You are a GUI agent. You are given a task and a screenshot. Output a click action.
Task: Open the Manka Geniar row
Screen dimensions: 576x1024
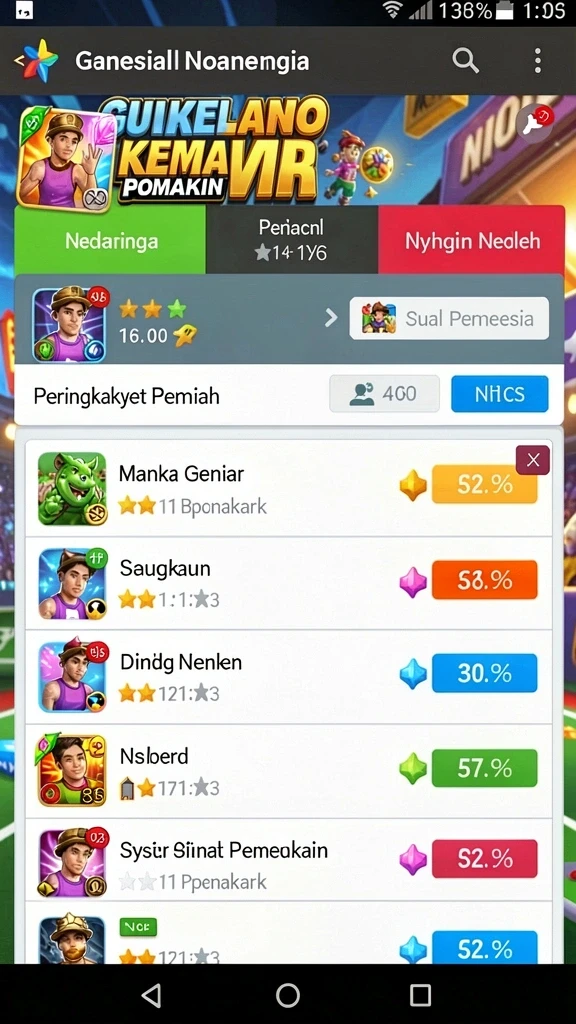tap(289, 488)
